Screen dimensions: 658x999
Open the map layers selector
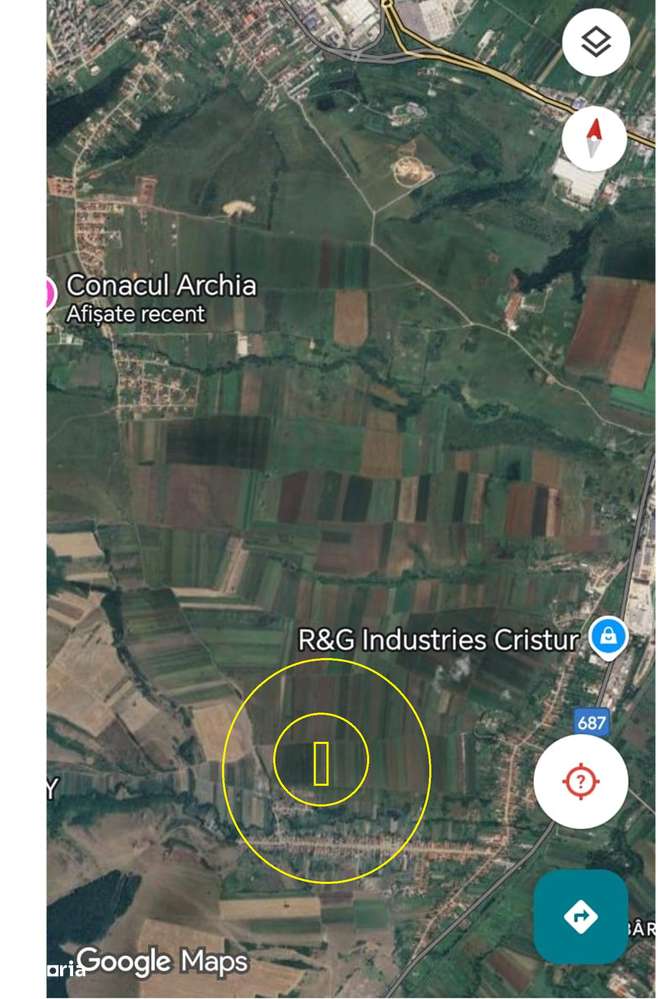click(595, 43)
